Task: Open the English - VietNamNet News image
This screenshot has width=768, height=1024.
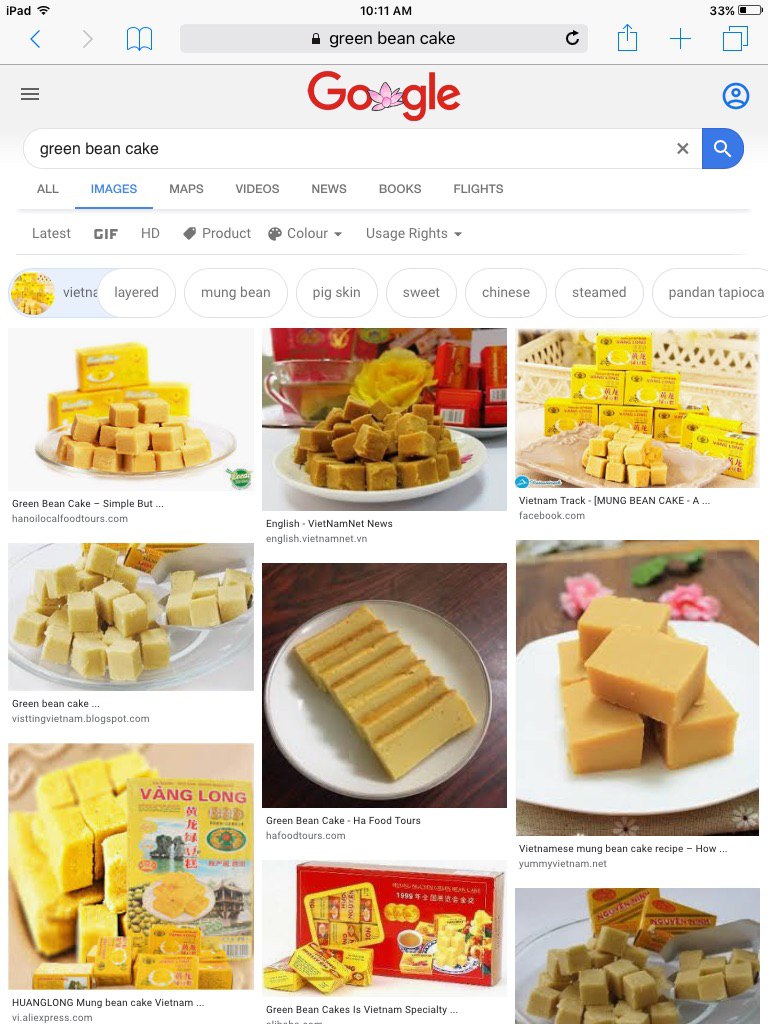Action: (x=384, y=420)
